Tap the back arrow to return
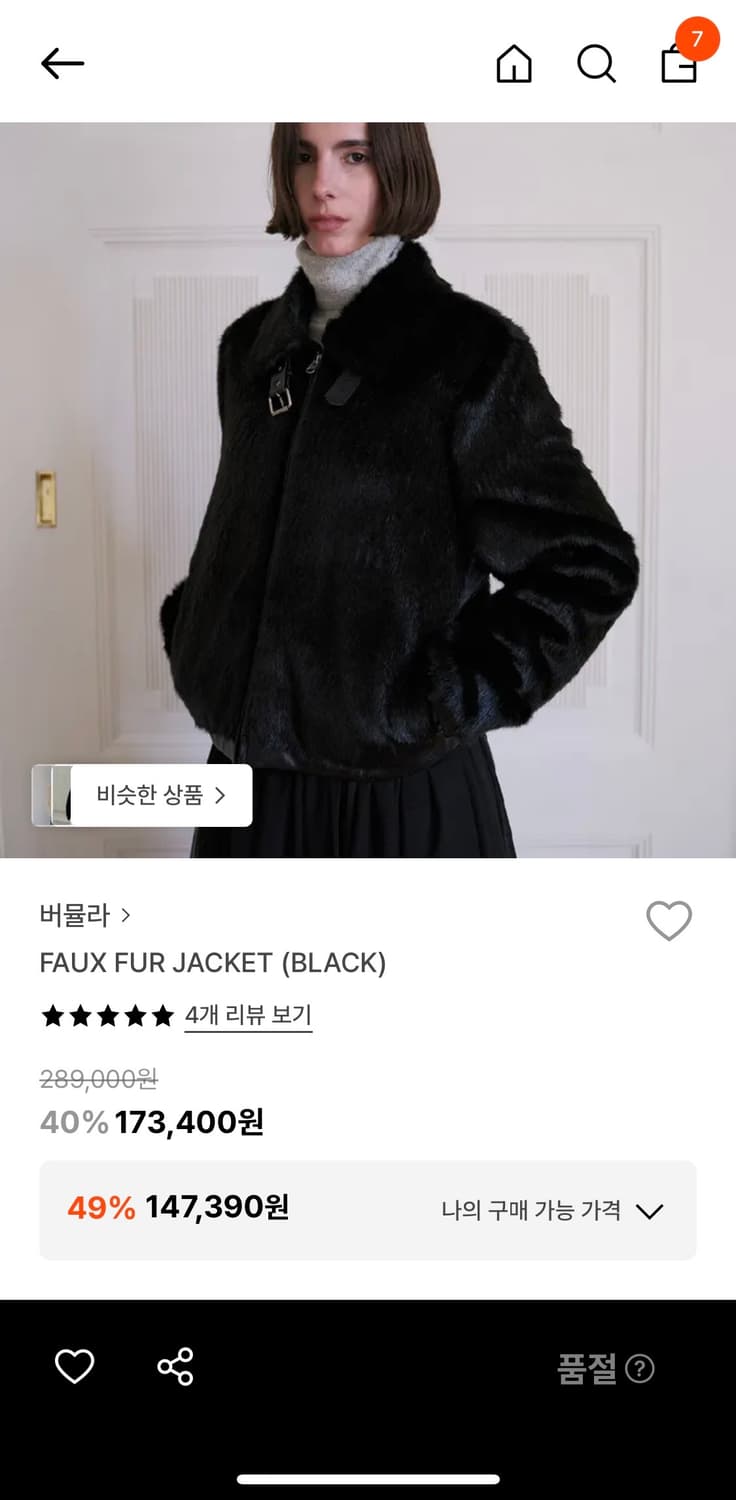The width and height of the screenshot is (736, 1500). 62,62
